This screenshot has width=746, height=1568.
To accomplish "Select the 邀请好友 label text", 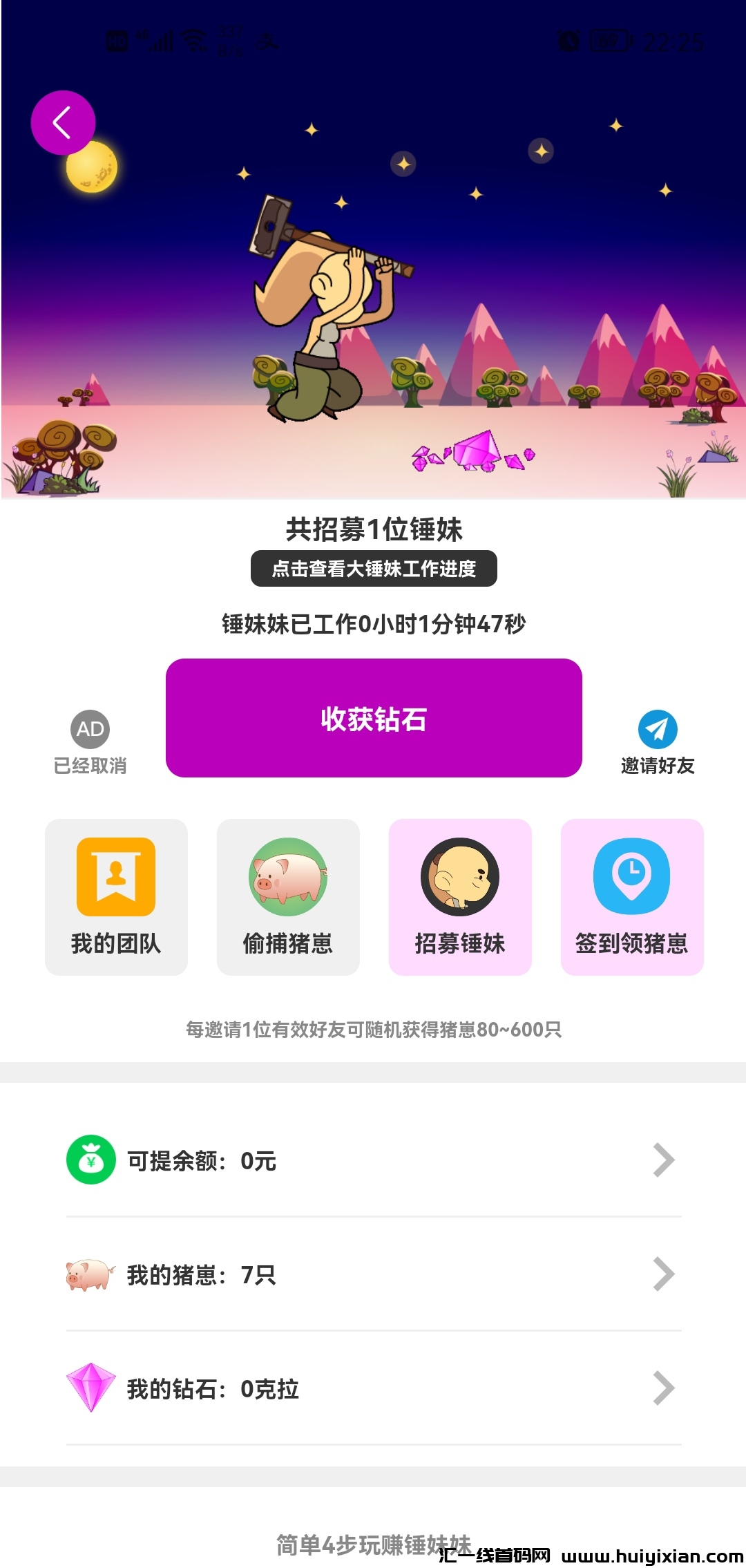I will tap(658, 766).
